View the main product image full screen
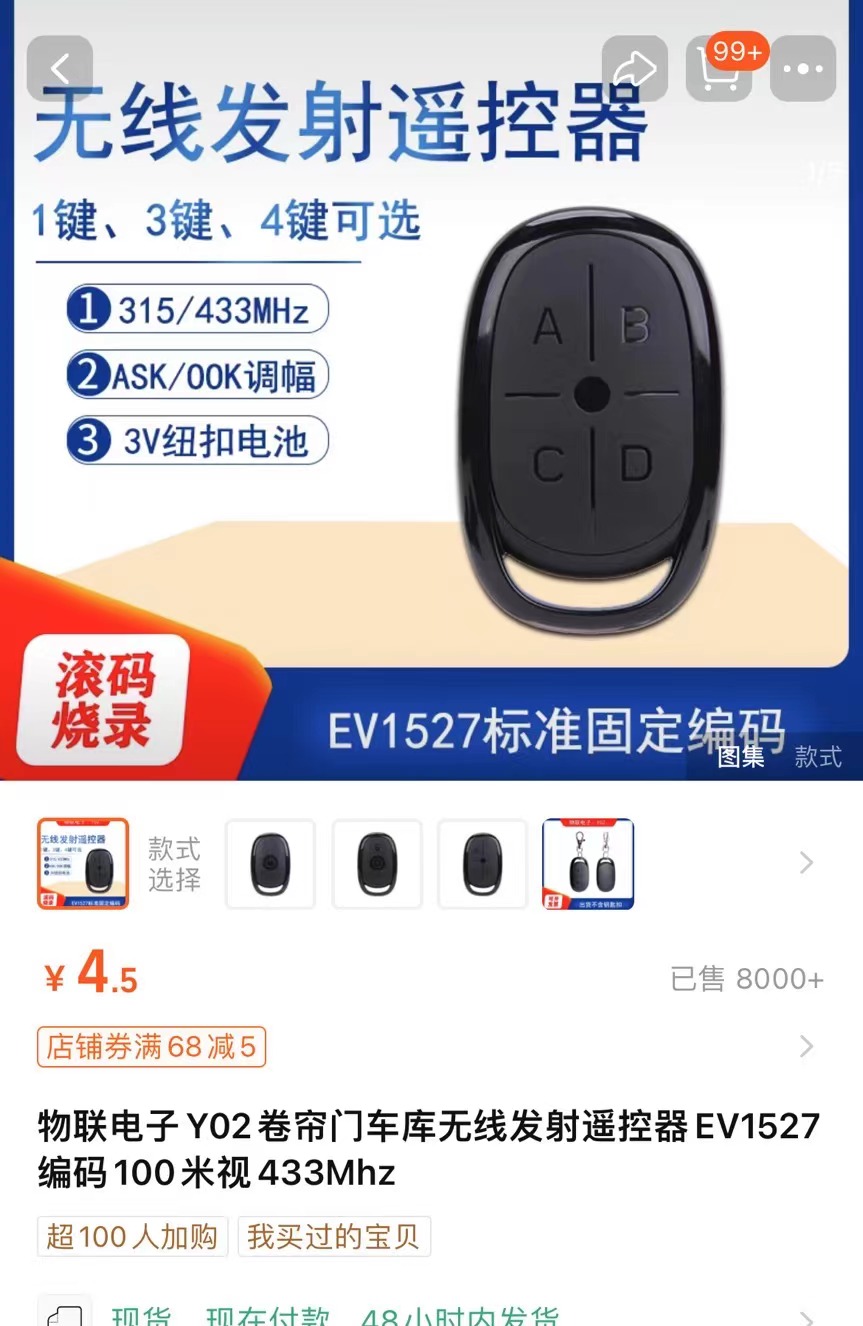 coord(430,400)
